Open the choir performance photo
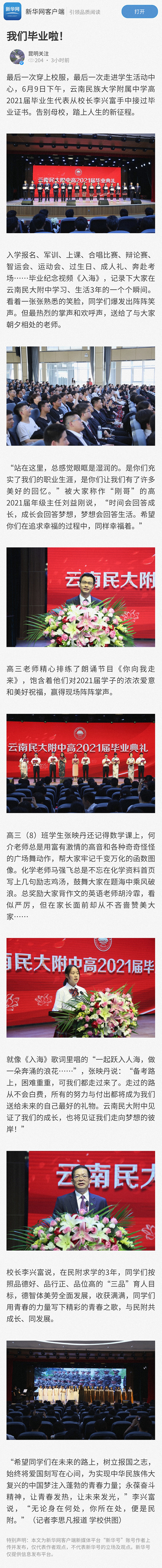This screenshot has height=1568, width=162. tap(81, 1399)
